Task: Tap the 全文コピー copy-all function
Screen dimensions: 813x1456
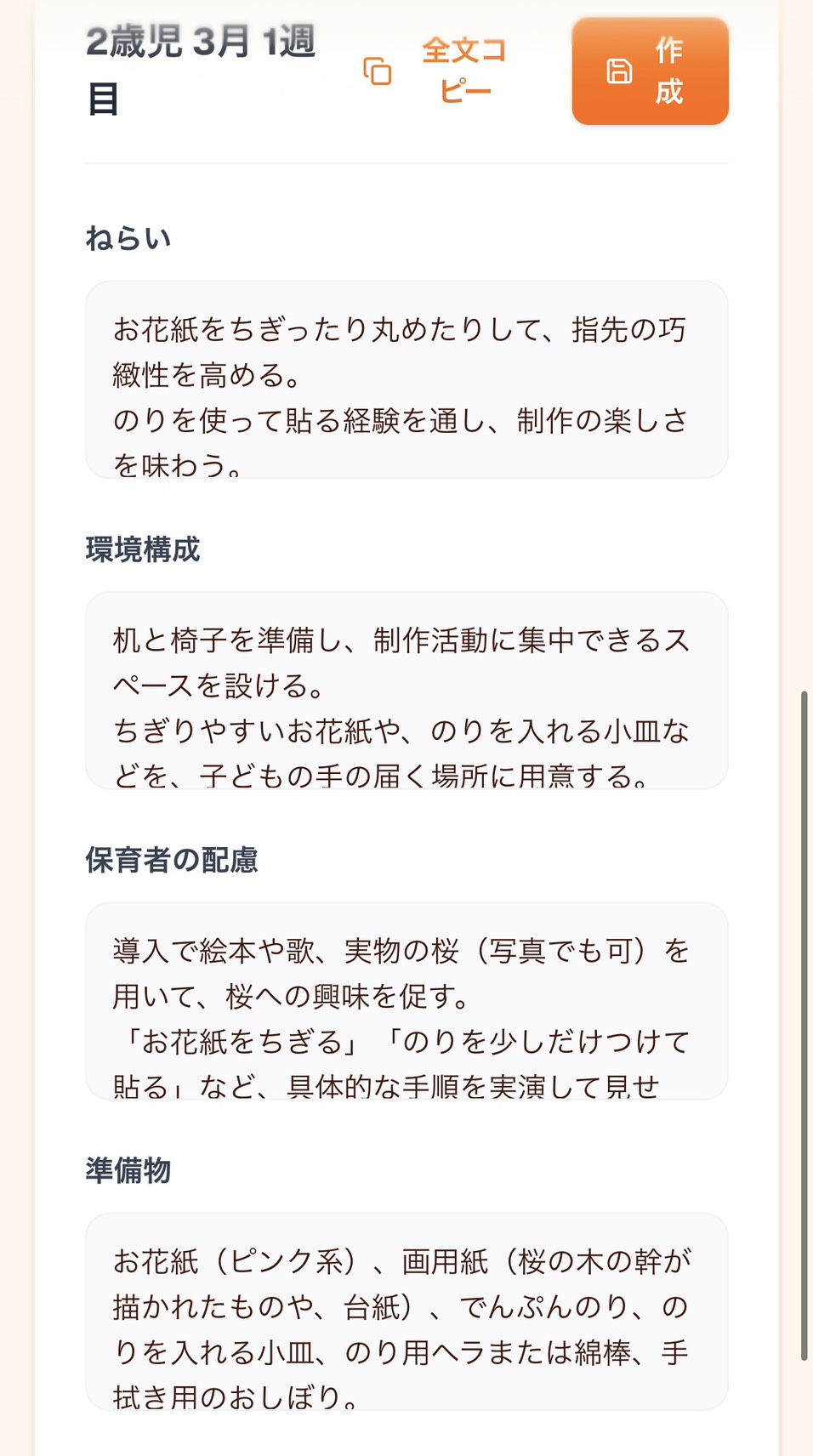Action: tap(463, 73)
